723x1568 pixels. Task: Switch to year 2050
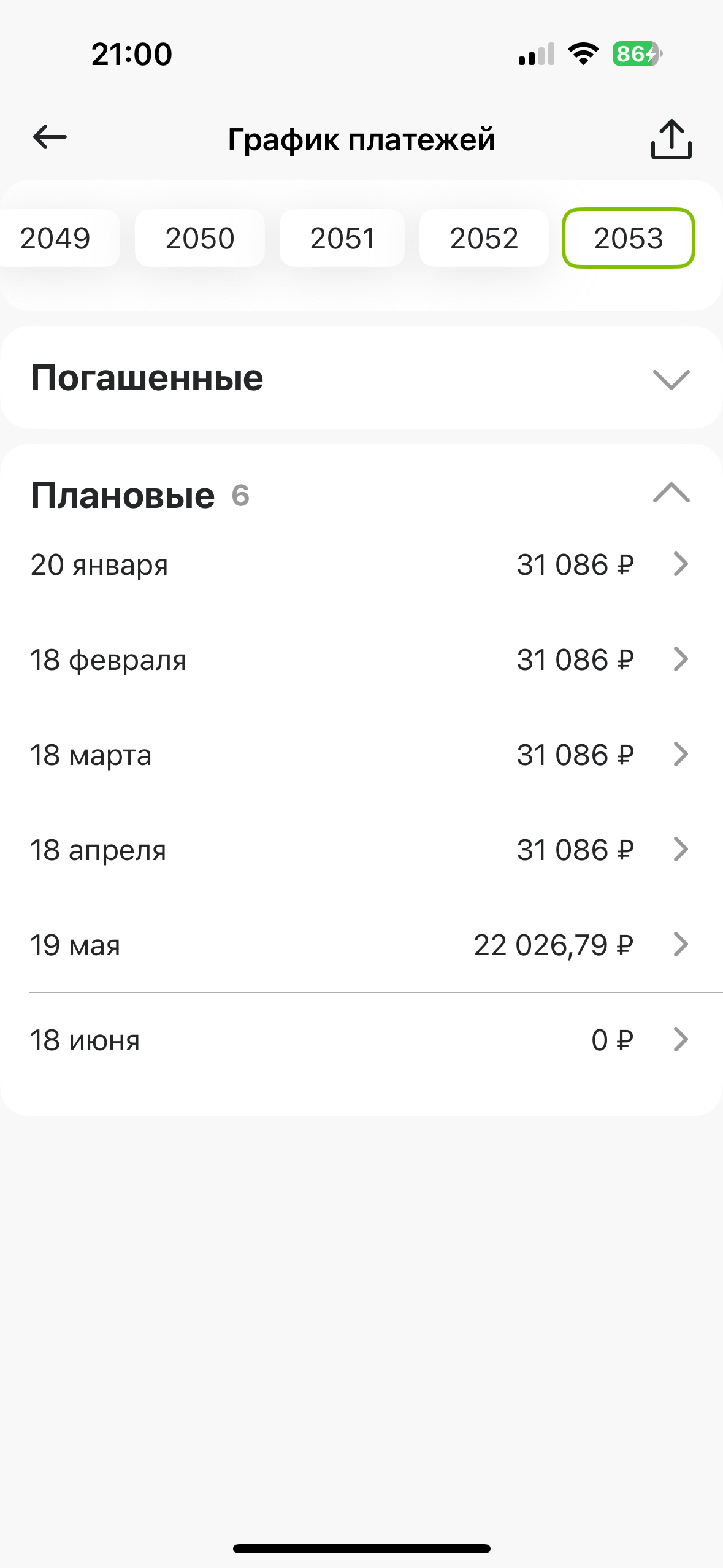pyautogui.click(x=200, y=238)
